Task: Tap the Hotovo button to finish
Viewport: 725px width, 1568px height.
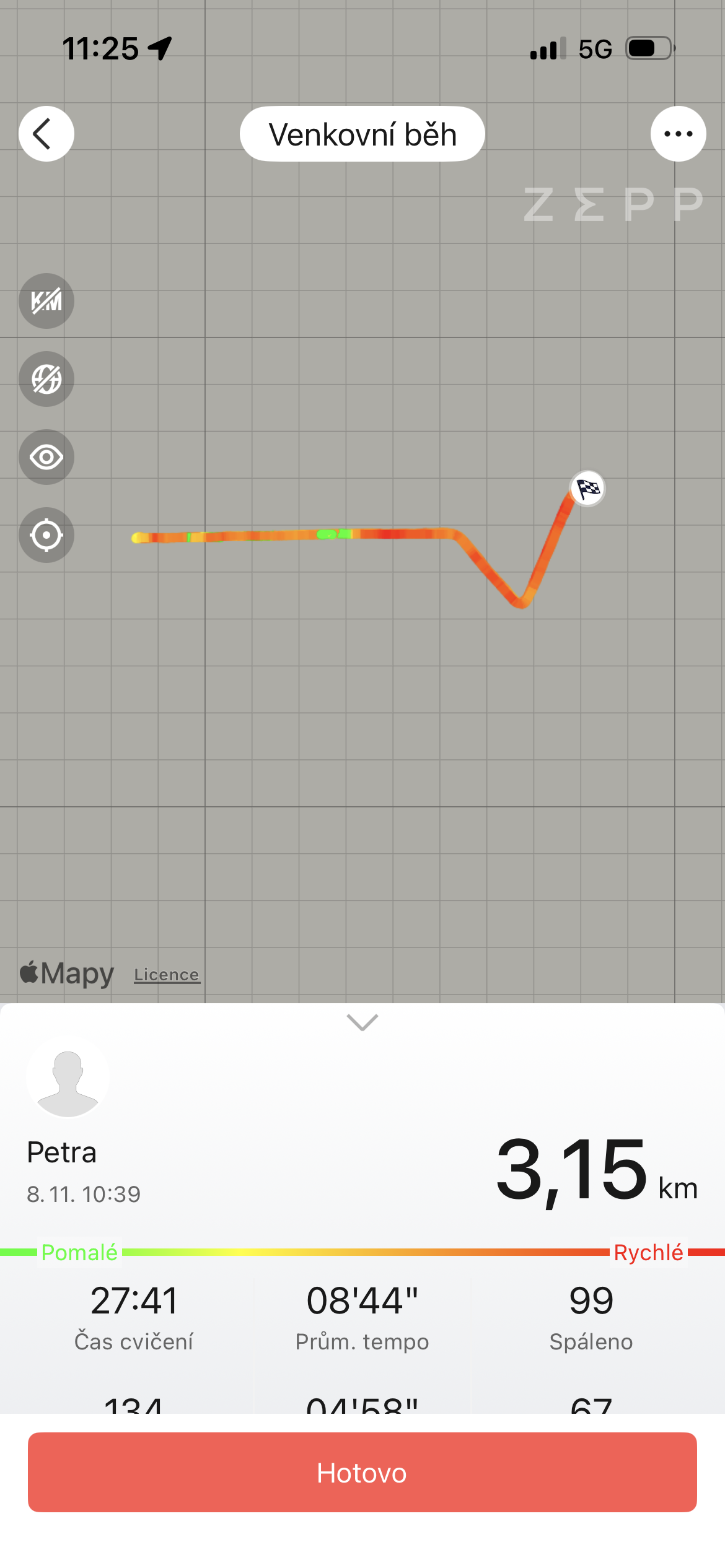Action: [362, 1472]
